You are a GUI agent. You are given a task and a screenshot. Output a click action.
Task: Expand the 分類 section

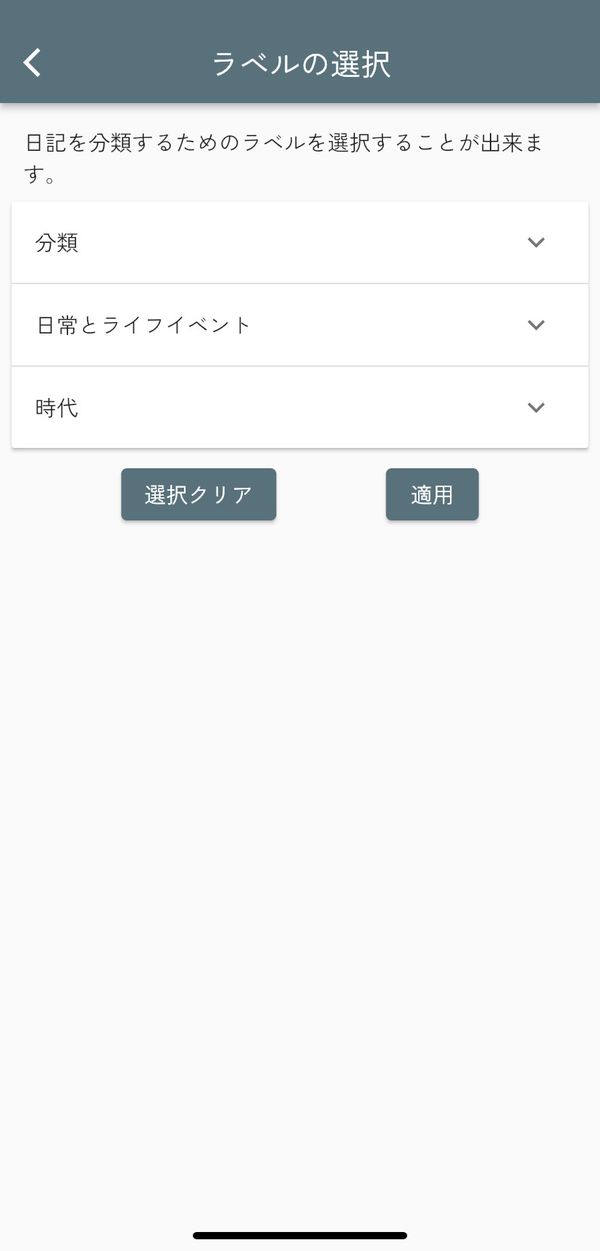[300, 243]
